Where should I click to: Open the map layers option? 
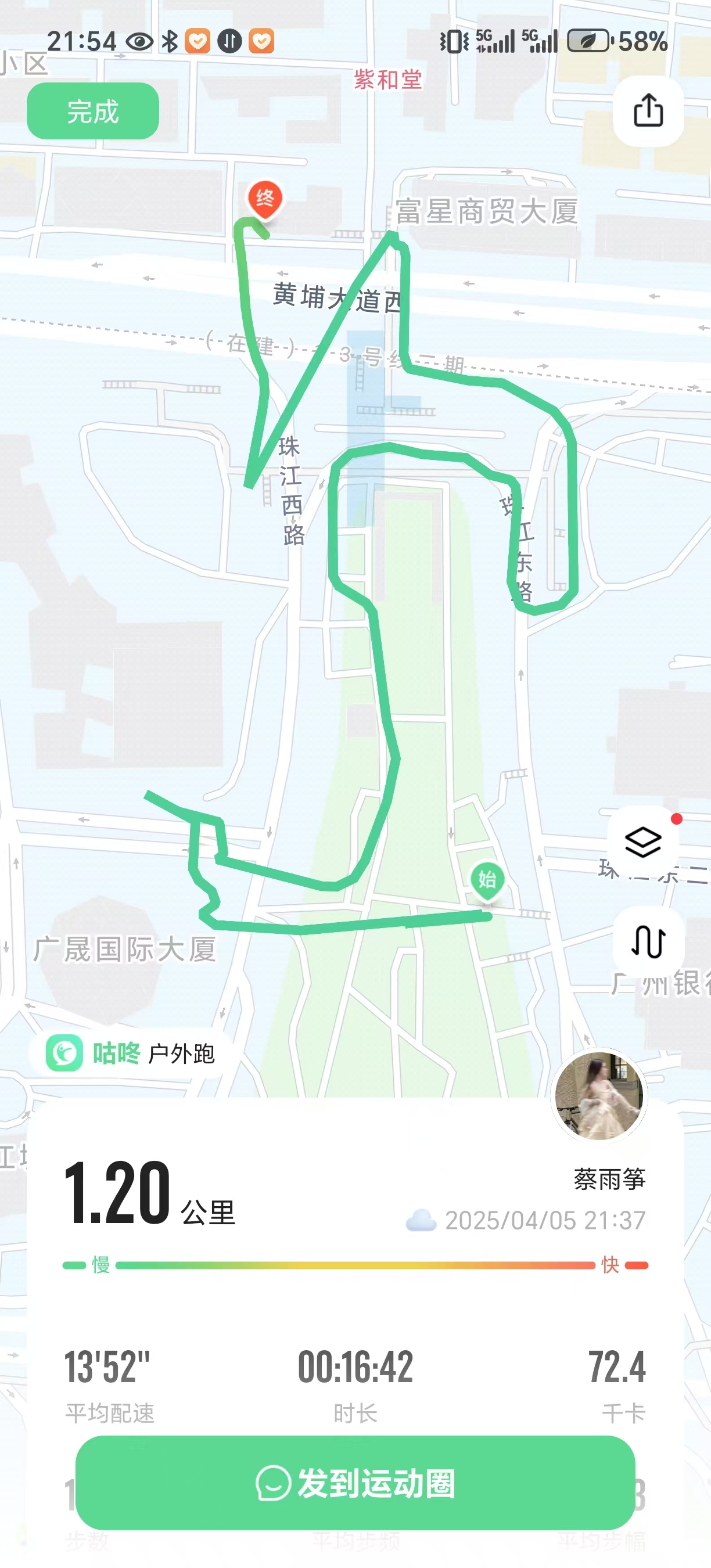tap(643, 843)
